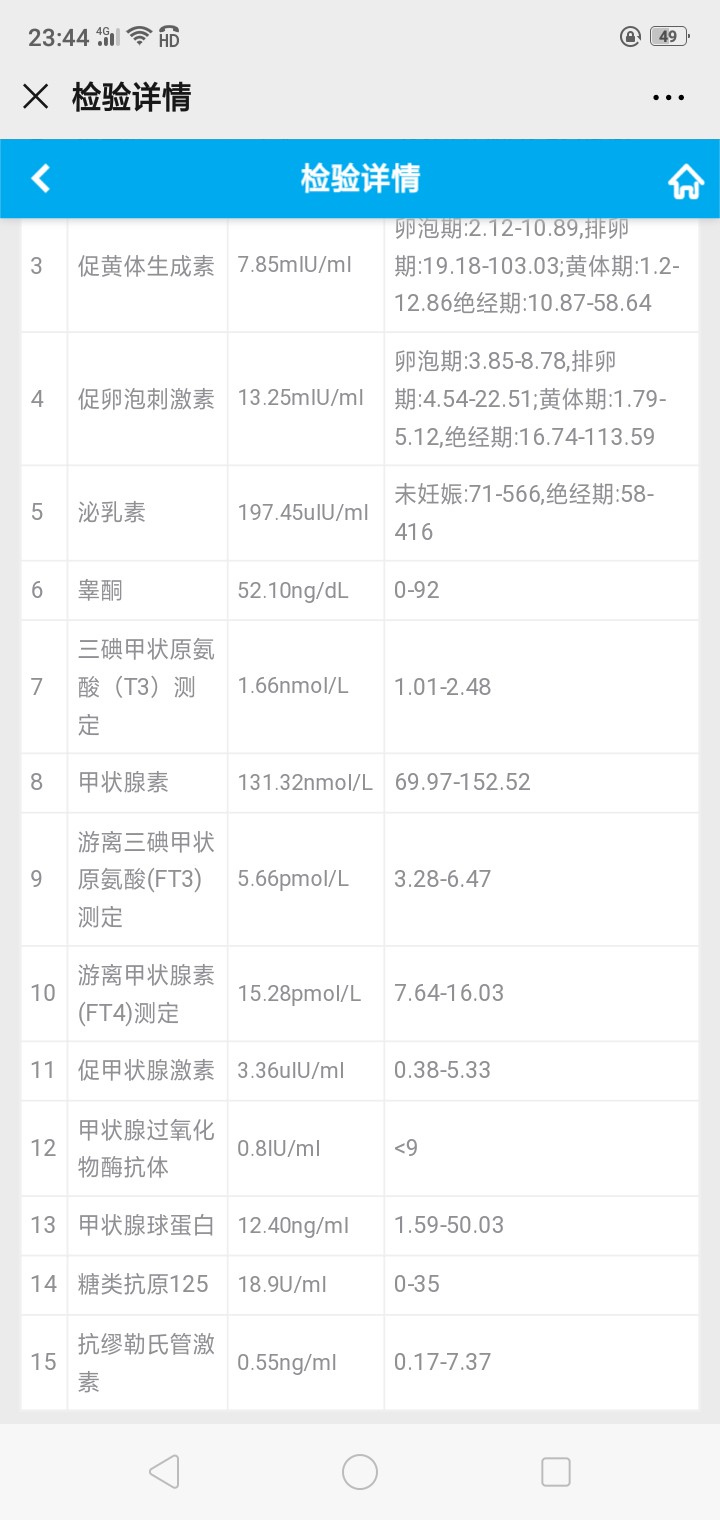Go back using the white arrow

(x=41, y=178)
